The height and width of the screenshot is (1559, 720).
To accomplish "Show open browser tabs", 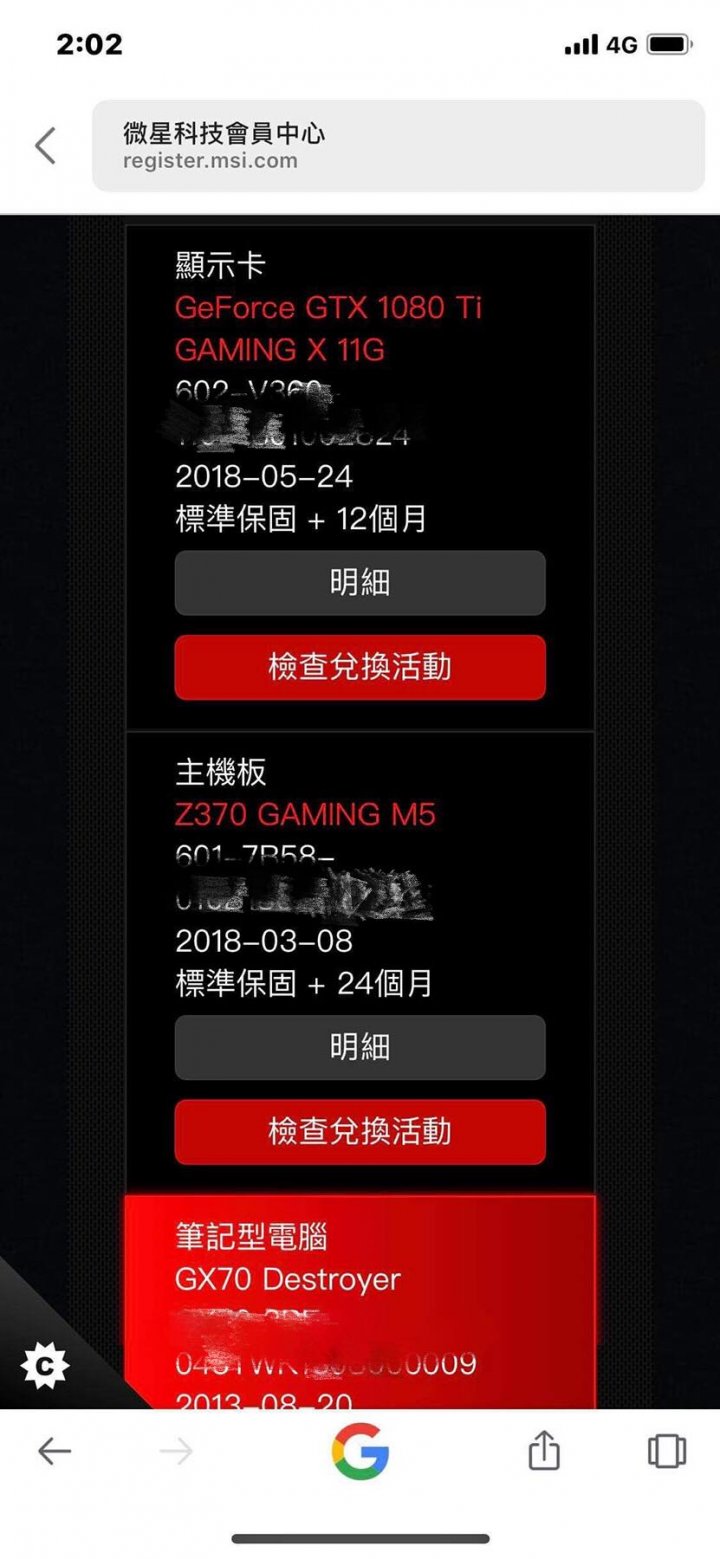I will [x=666, y=1451].
